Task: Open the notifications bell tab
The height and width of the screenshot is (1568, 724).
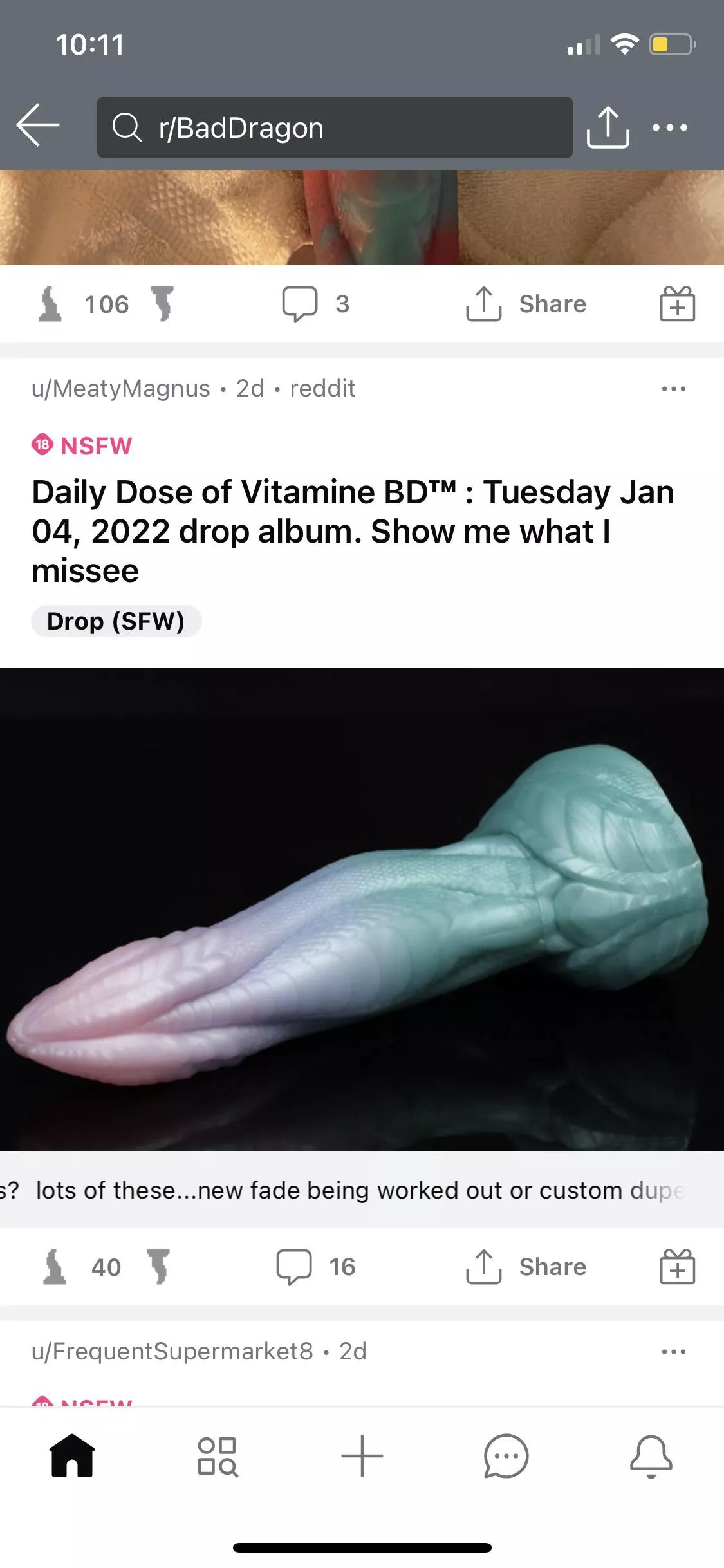Action: pos(651,1456)
